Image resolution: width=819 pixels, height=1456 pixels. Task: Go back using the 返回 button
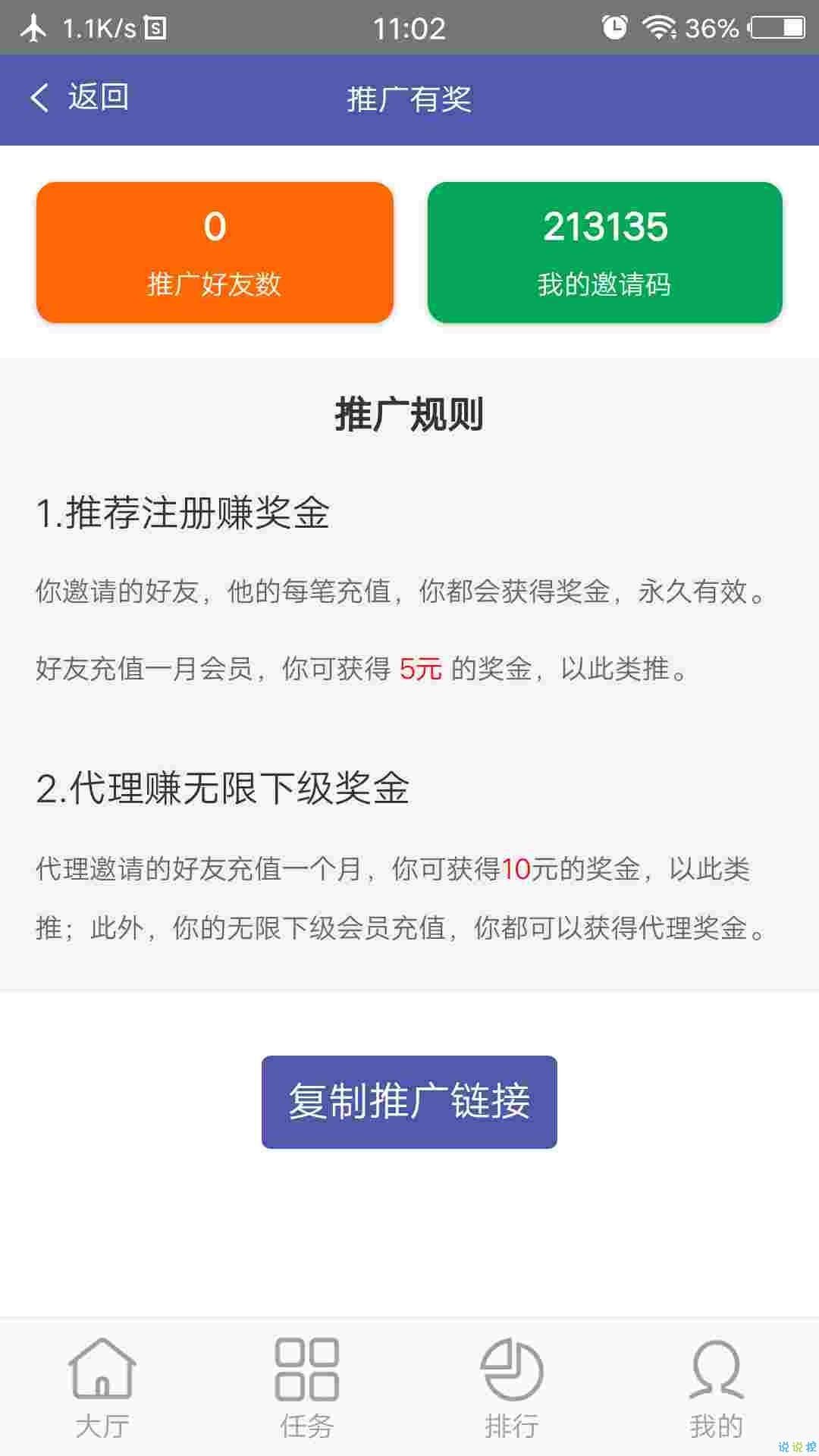tap(80, 98)
